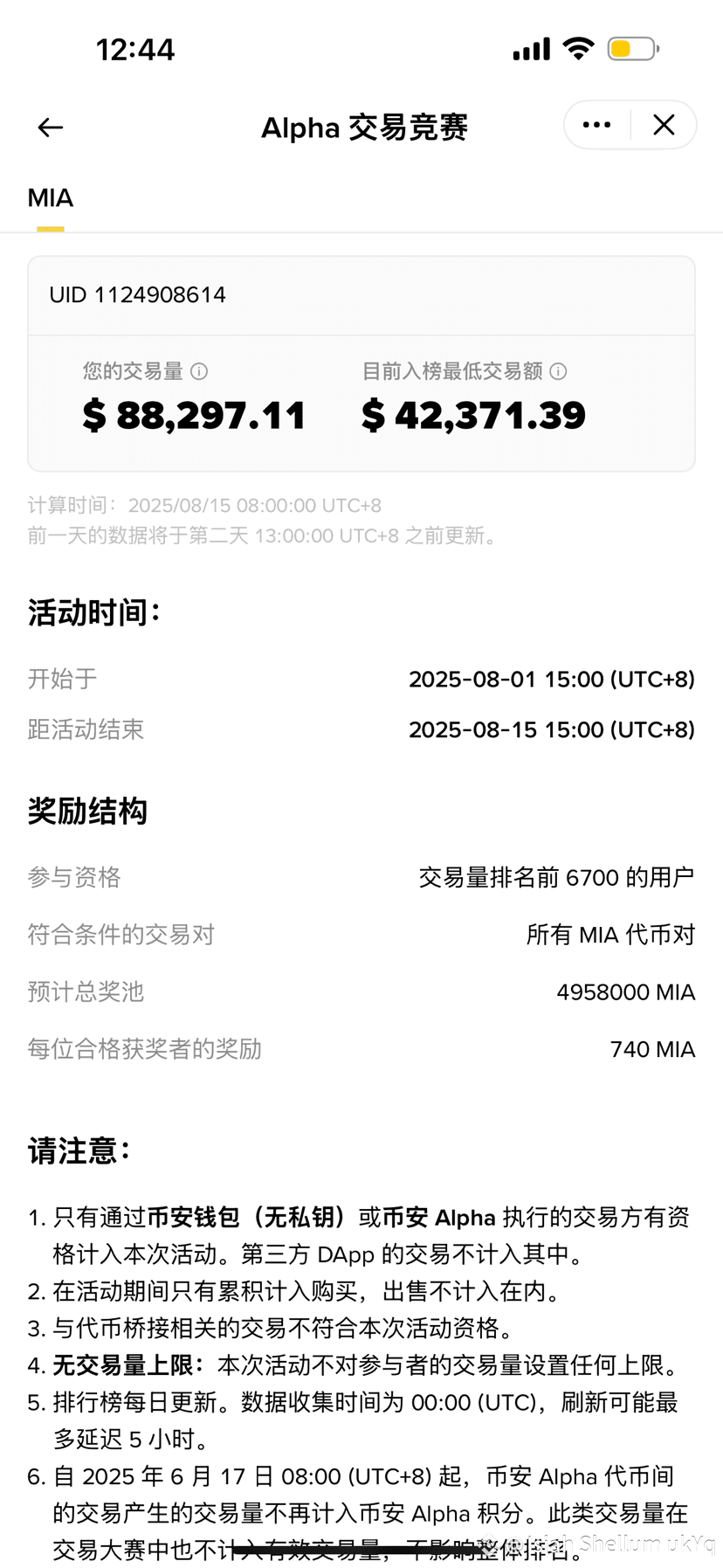Screen dimensions: 723x1568
Task: Go back using the arrow icon
Action: coord(51,128)
